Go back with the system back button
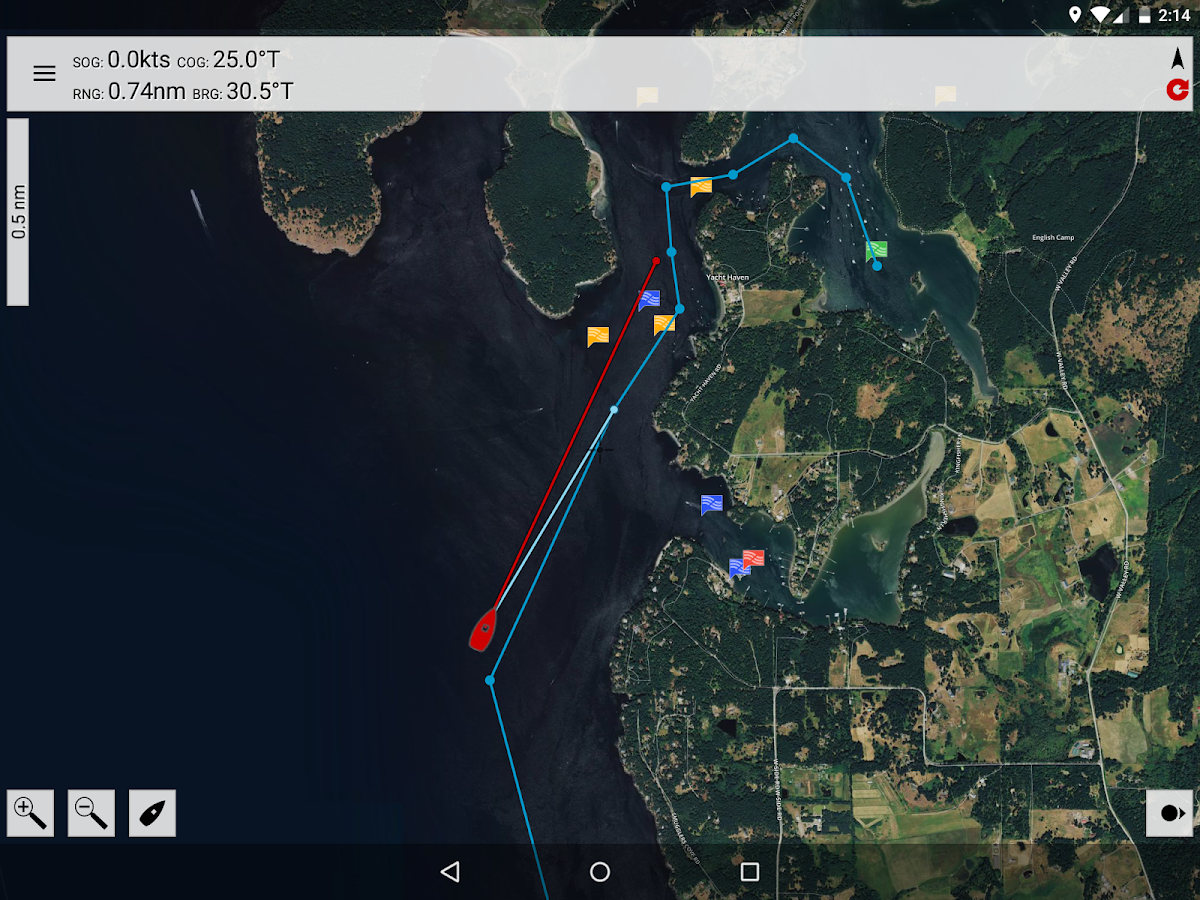The height and width of the screenshot is (900, 1200). (450, 872)
